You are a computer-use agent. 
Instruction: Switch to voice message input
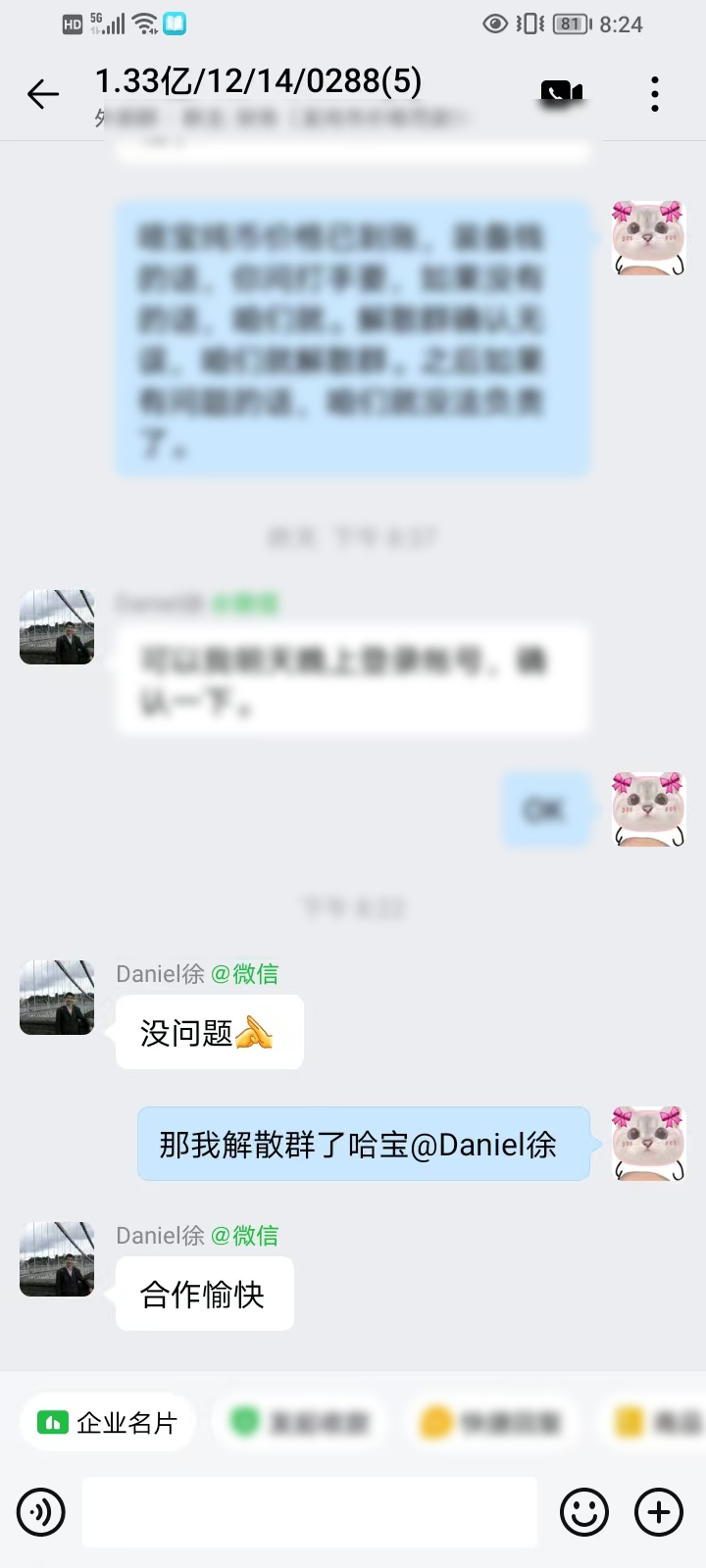click(41, 1512)
